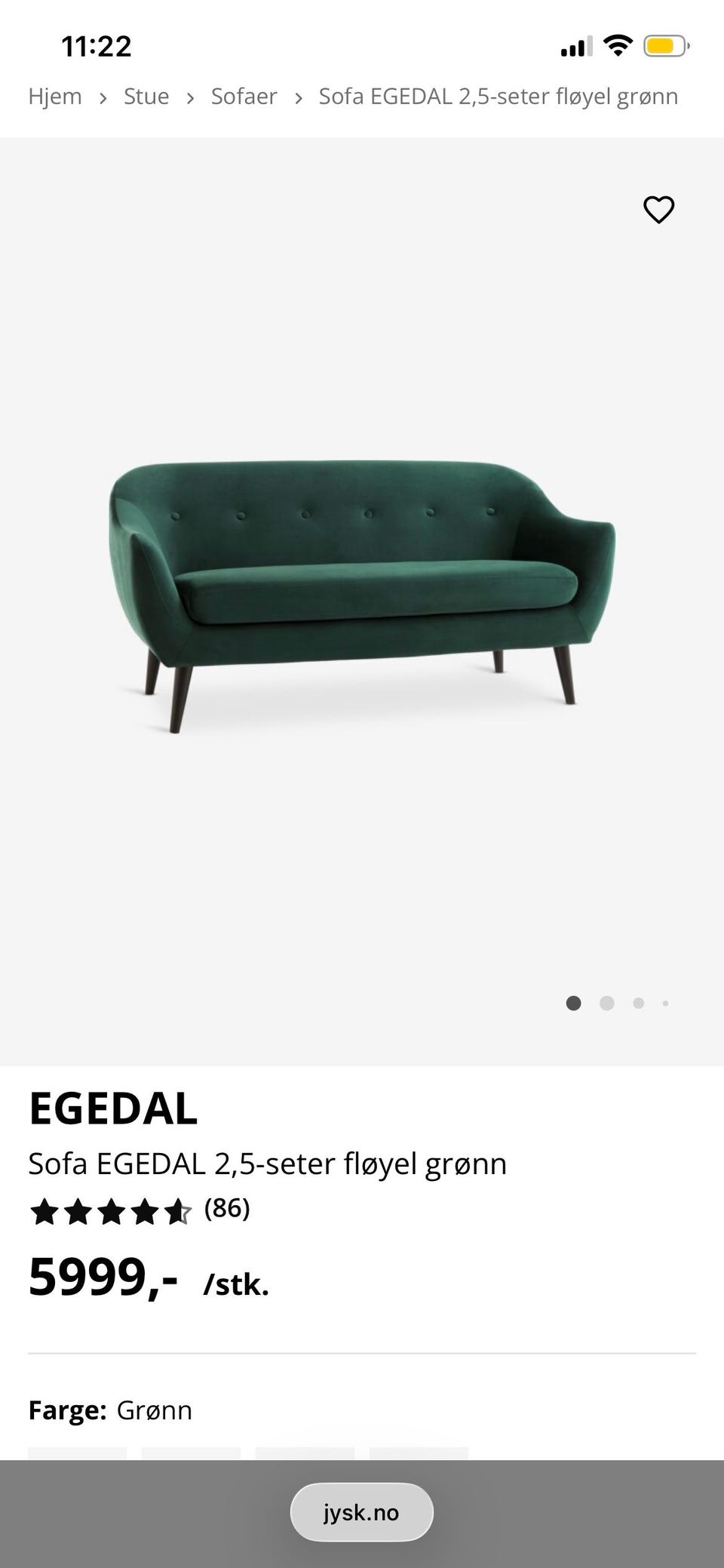Open the Sofaer breadcrumb category
This screenshot has width=724, height=1568.
pyautogui.click(x=244, y=97)
